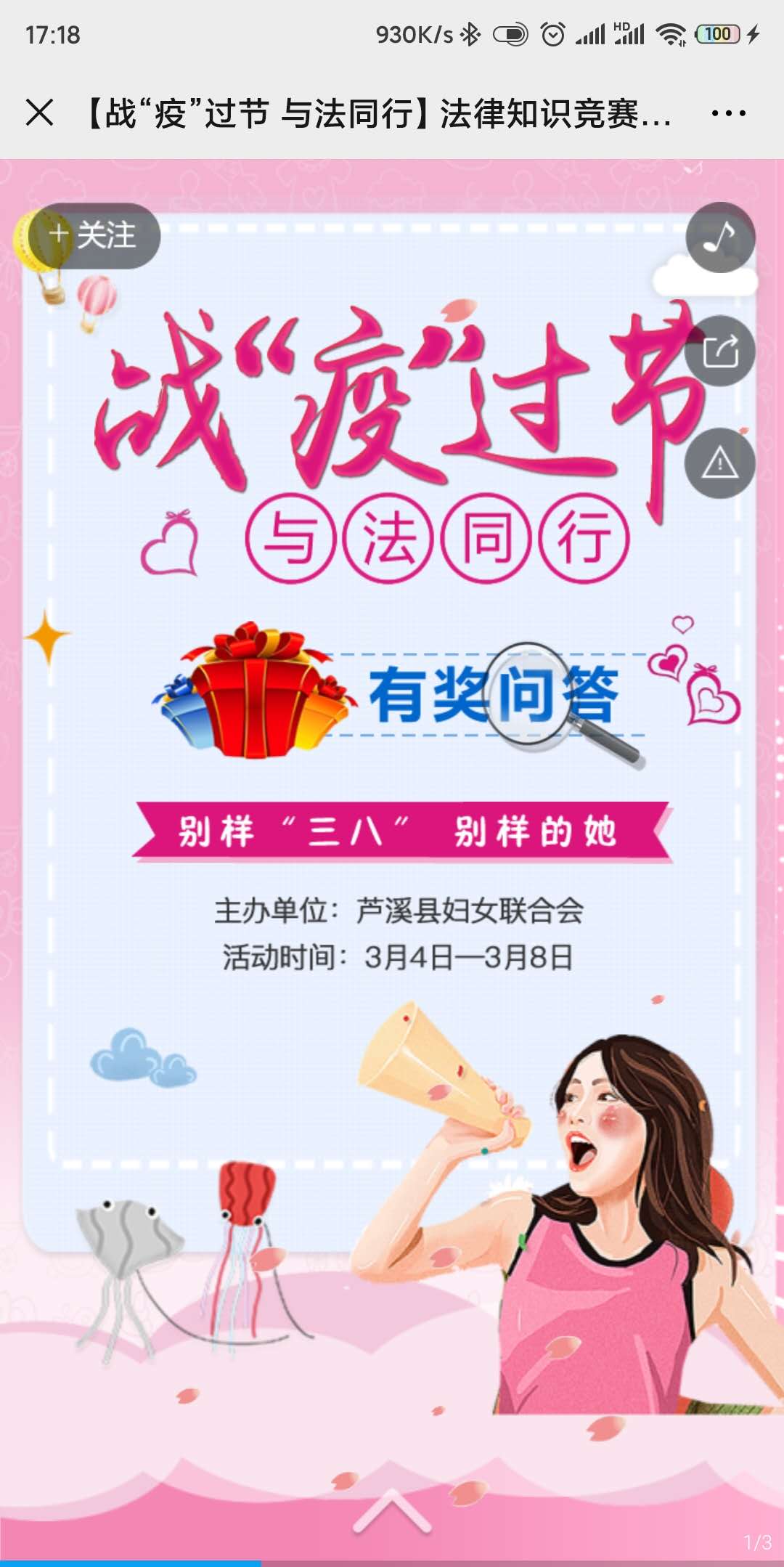The image size is (784, 1567).
Task: Close the webpage with the X button
Action: coord(39,113)
